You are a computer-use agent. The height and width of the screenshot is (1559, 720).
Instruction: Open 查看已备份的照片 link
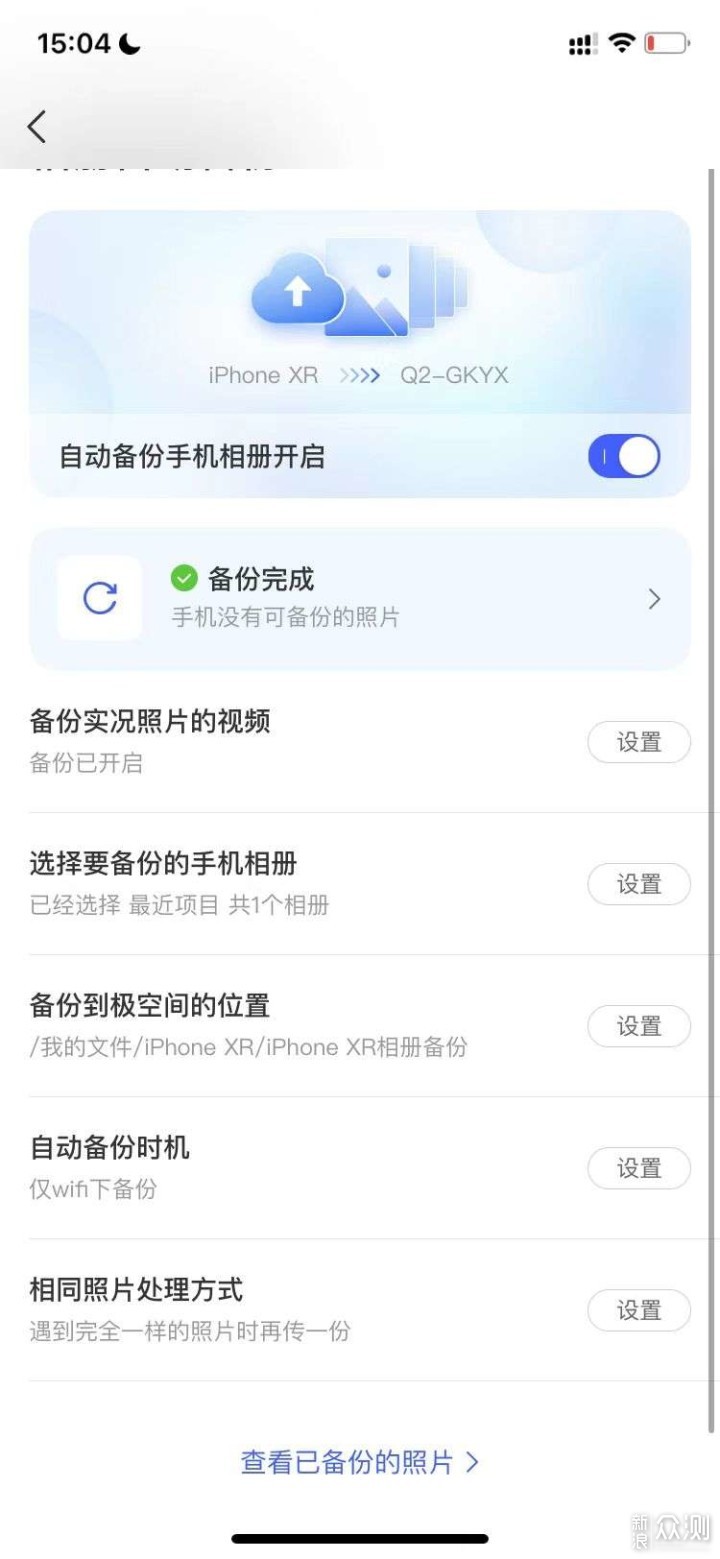click(360, 1463)
